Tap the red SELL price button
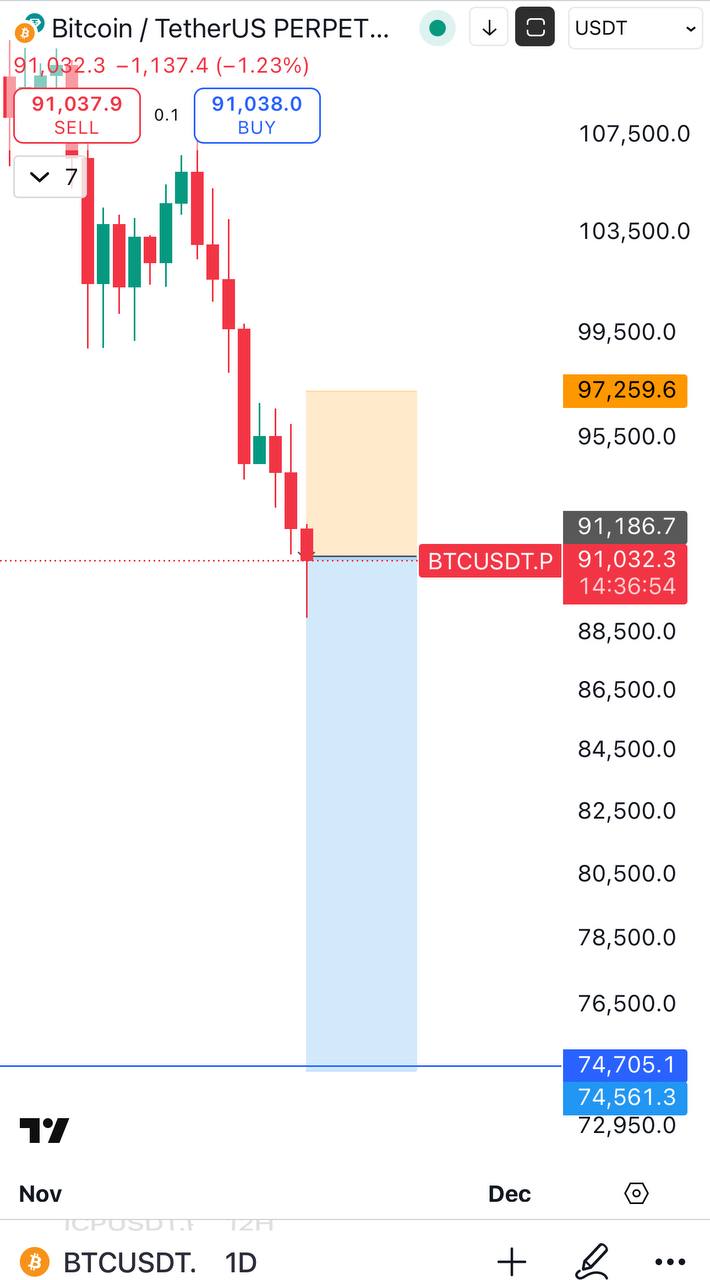Viewport: 710px width, 1280px height. click(76, 115)
